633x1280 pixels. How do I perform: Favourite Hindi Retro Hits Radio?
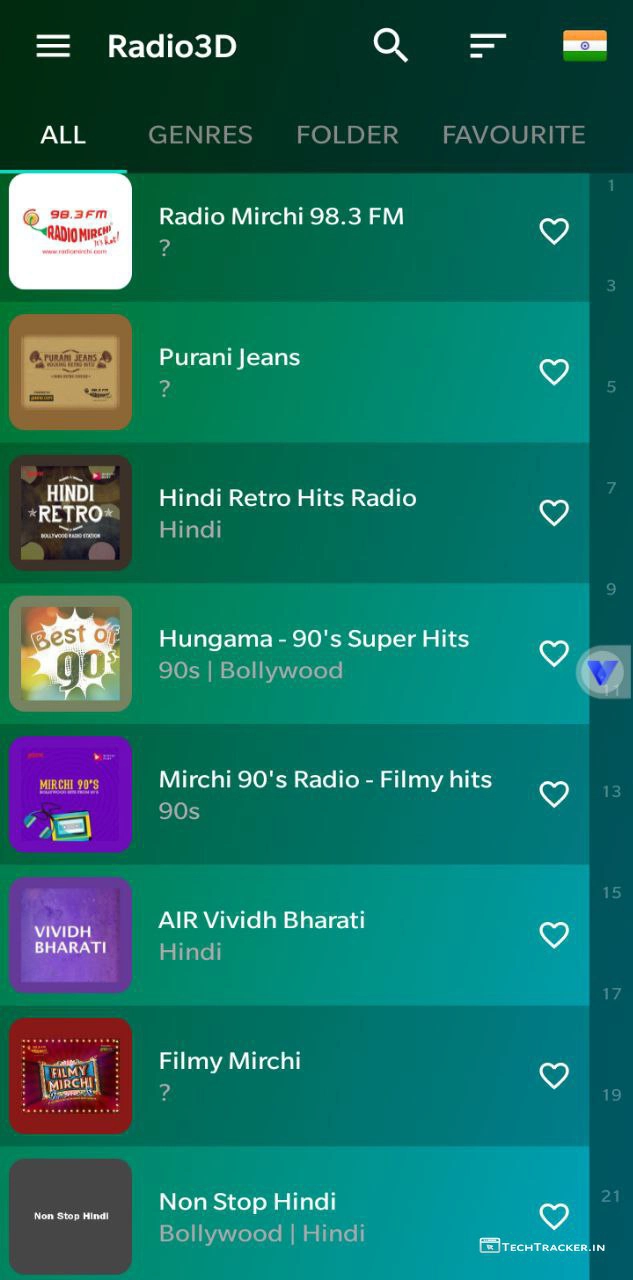(x=554, y=513)
